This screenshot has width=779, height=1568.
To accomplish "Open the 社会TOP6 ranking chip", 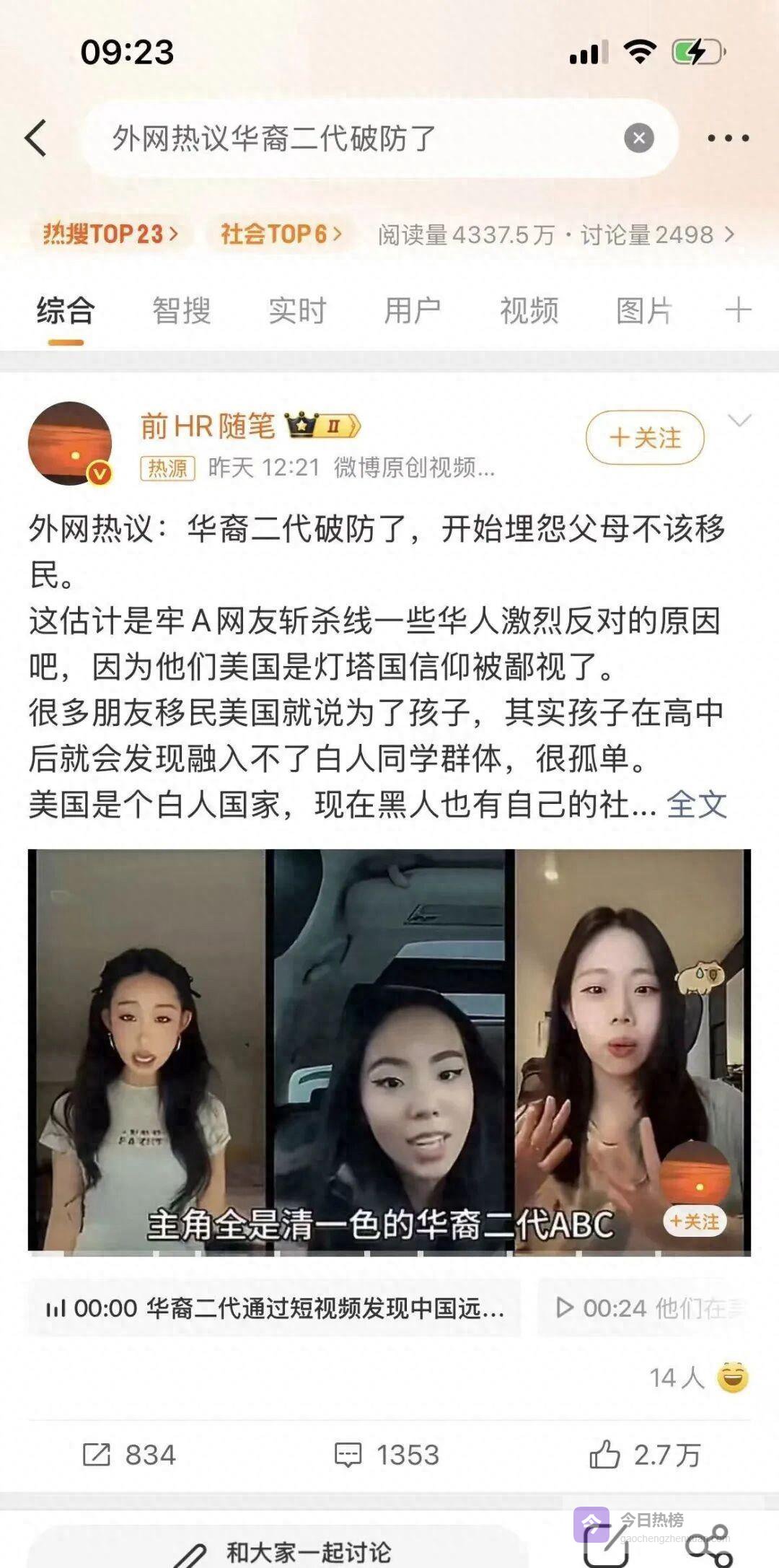I will (x=281, y=234).
